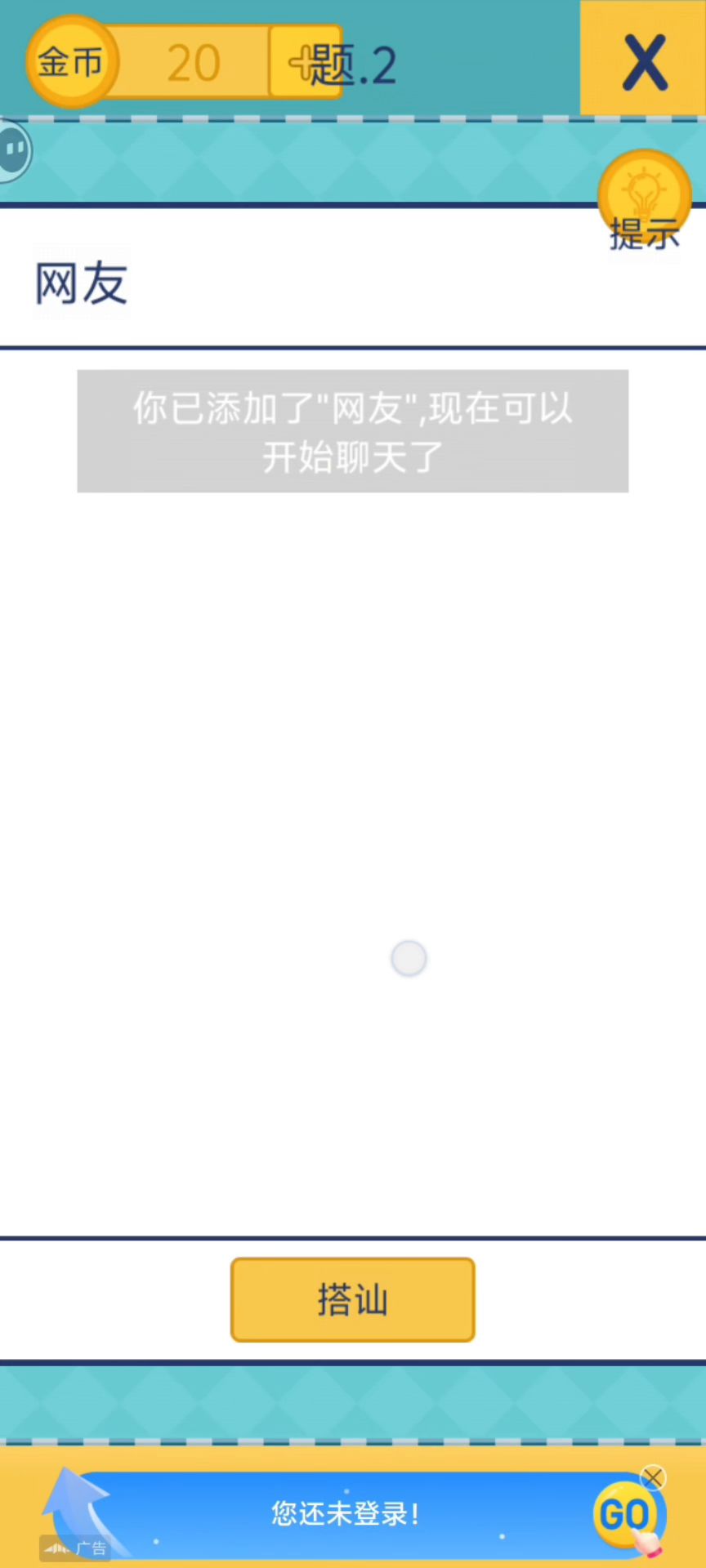Tap the 搭讪 button to start chatting

point(352,1299)
